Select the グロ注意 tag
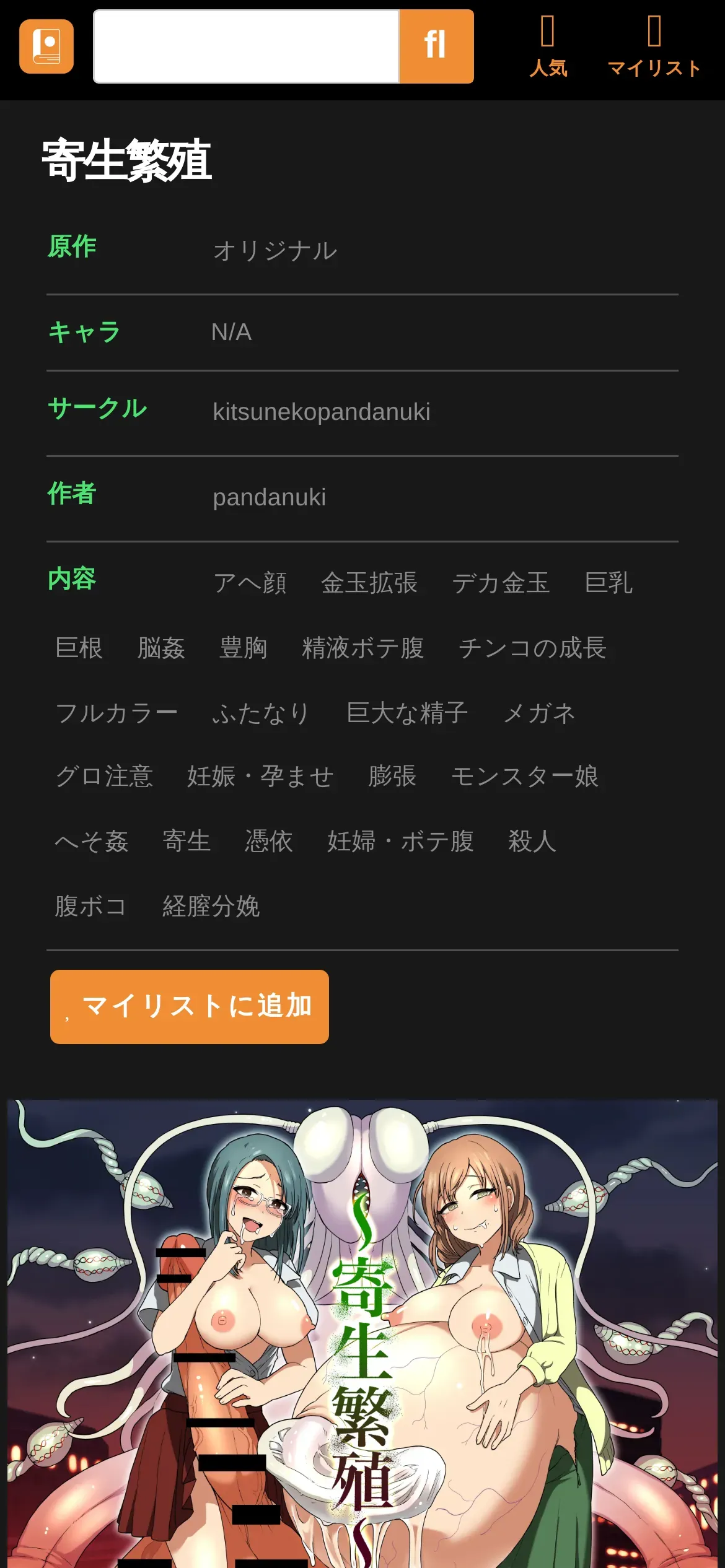The height and width of the screenshot is (1568, 725). point(104,776)
